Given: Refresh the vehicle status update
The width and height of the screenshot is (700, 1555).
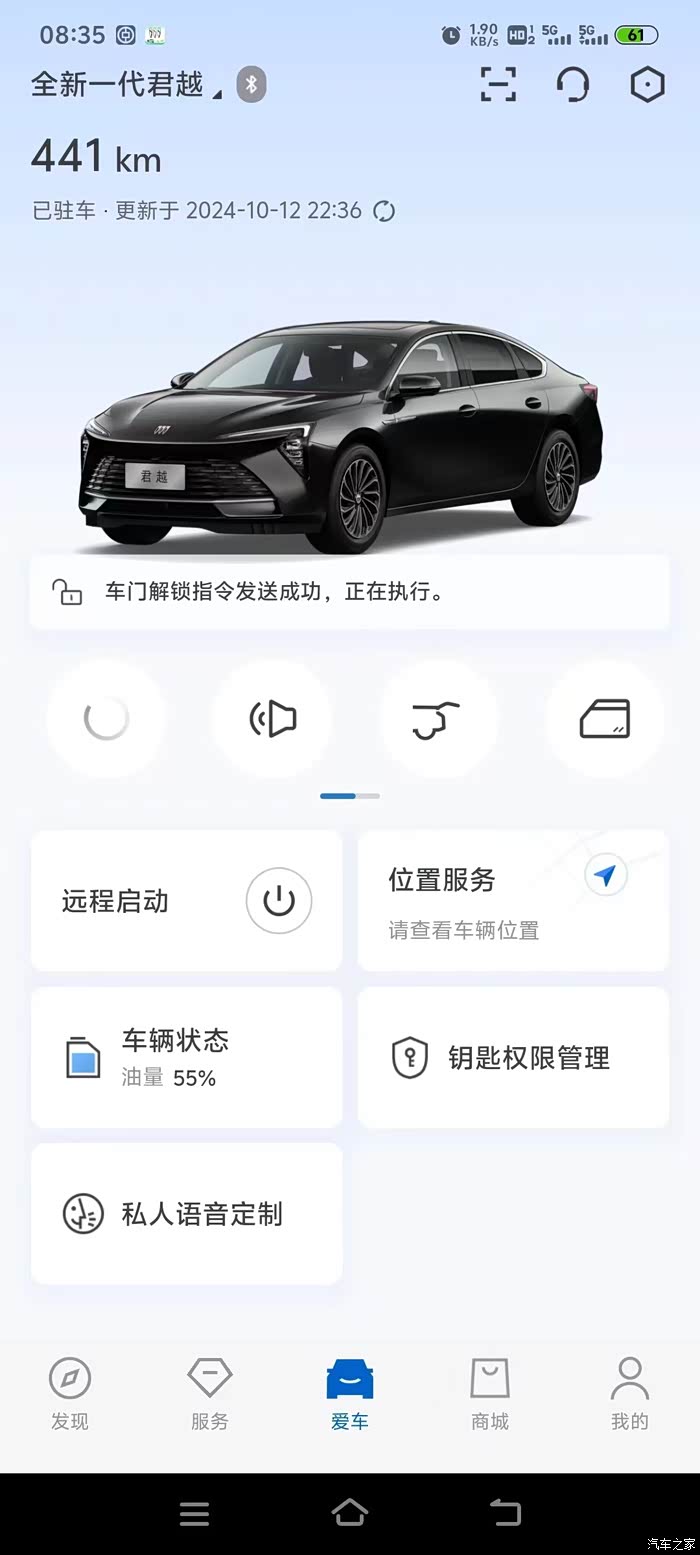Looking at the screenshot, I should [x=384, y=211].
